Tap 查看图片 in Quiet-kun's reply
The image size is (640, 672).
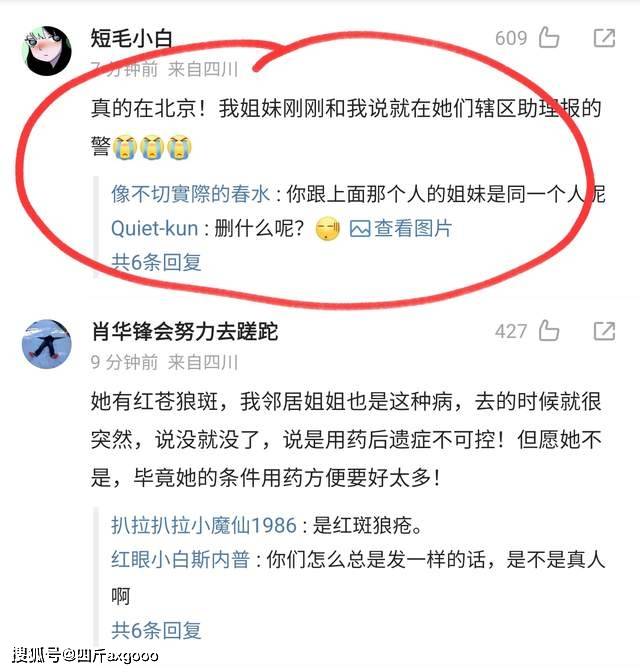[x=400, y=228]
